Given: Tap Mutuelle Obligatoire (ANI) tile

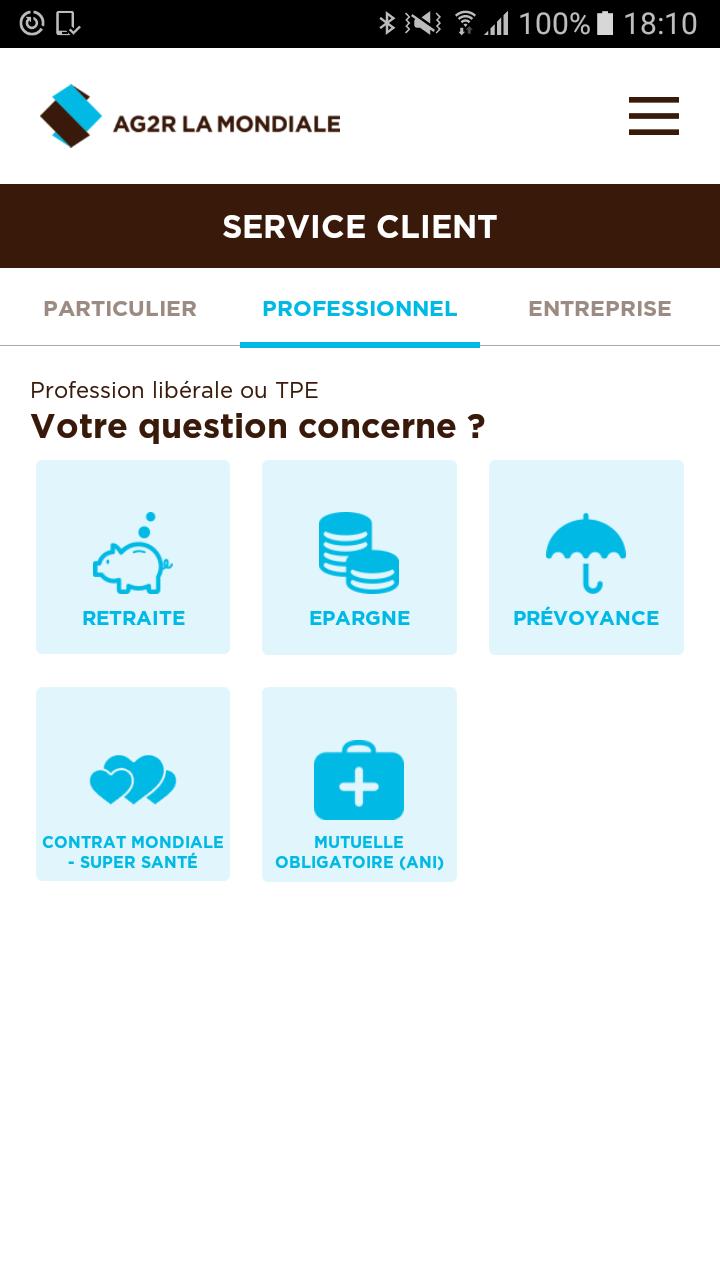Looking at the screenshot, I should 359,784.
